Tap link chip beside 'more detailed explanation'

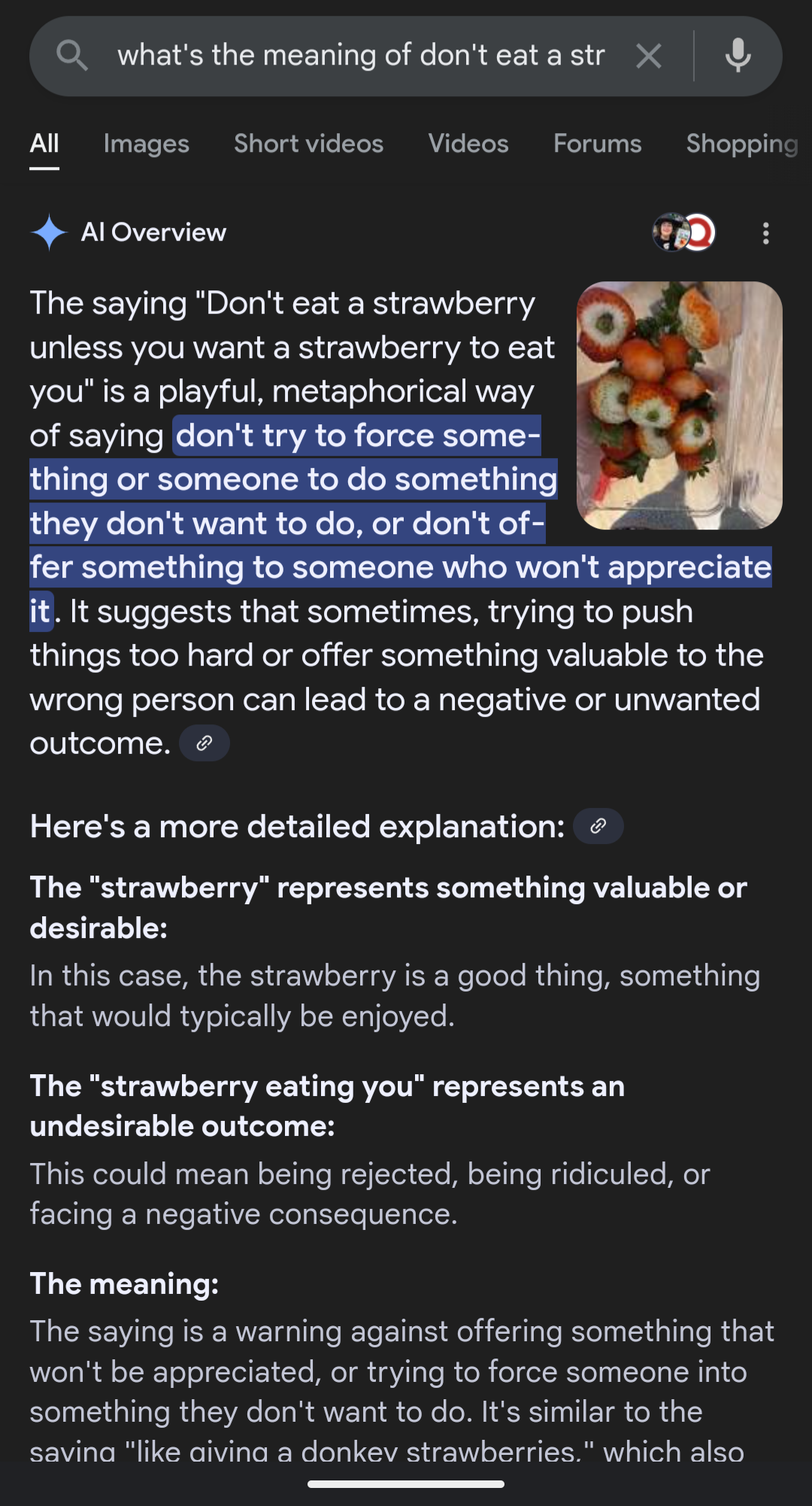(x=598, y=826)
